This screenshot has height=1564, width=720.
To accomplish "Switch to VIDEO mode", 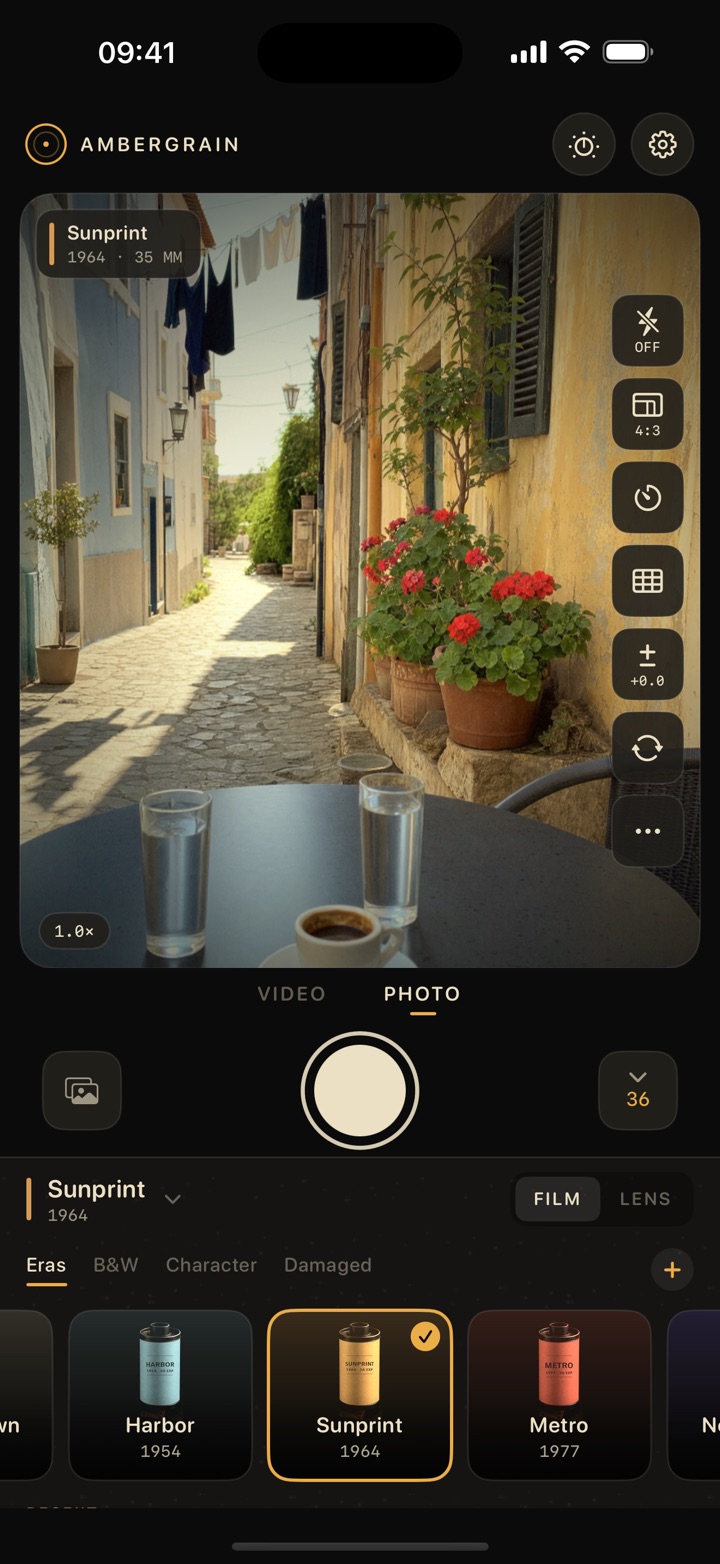I will [292, 994].
